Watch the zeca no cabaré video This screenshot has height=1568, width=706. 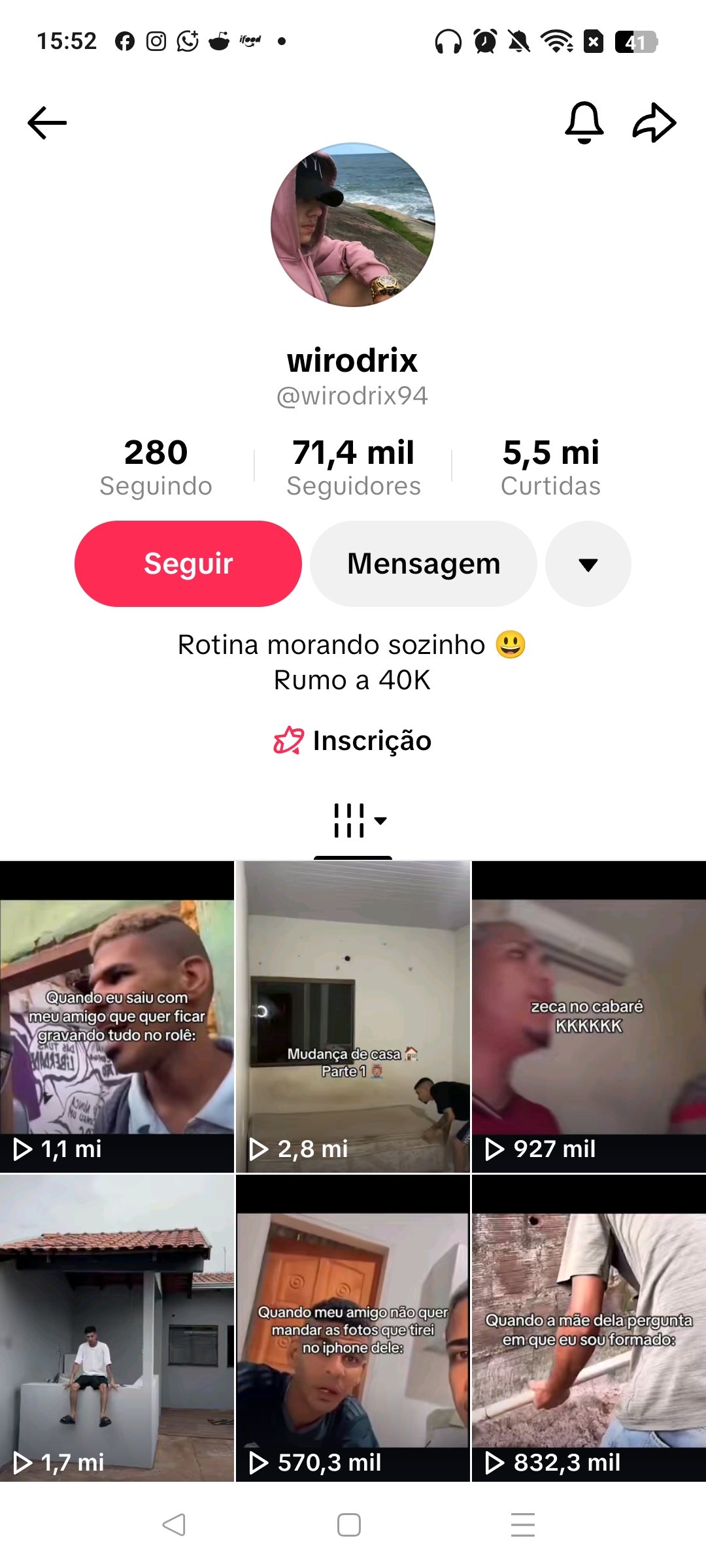588,1017
